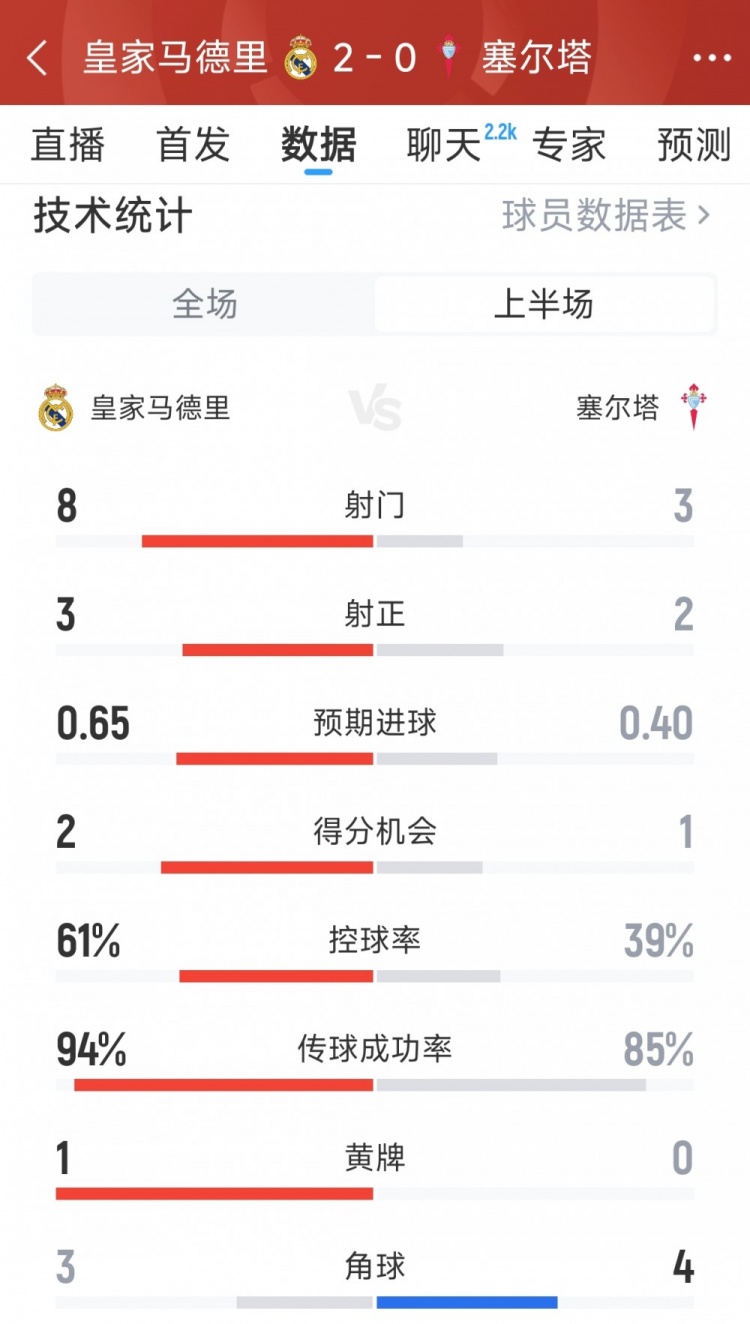750x1324 pixels.
Task: Switch to the 专家 tab
Action: click(x=569, y=145)
